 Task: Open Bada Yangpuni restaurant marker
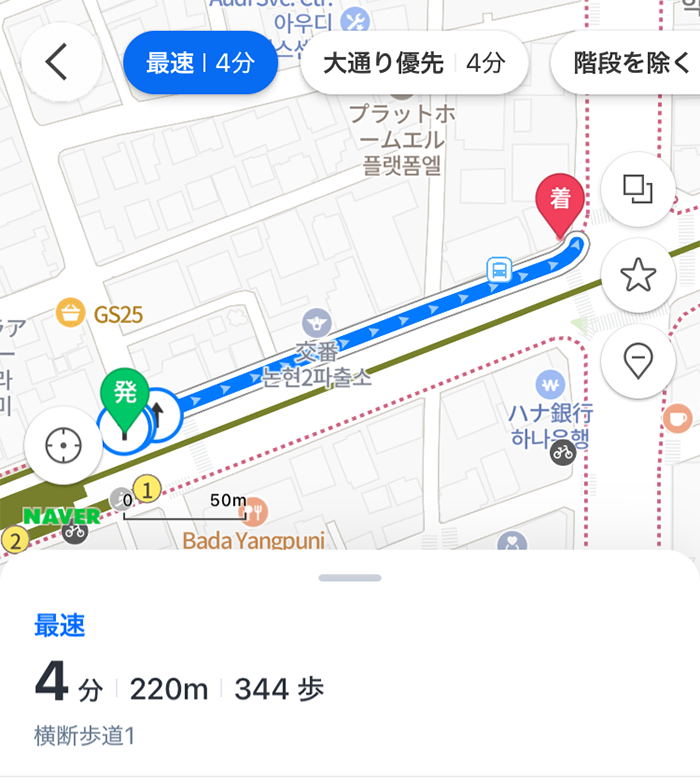pos(255,512)
